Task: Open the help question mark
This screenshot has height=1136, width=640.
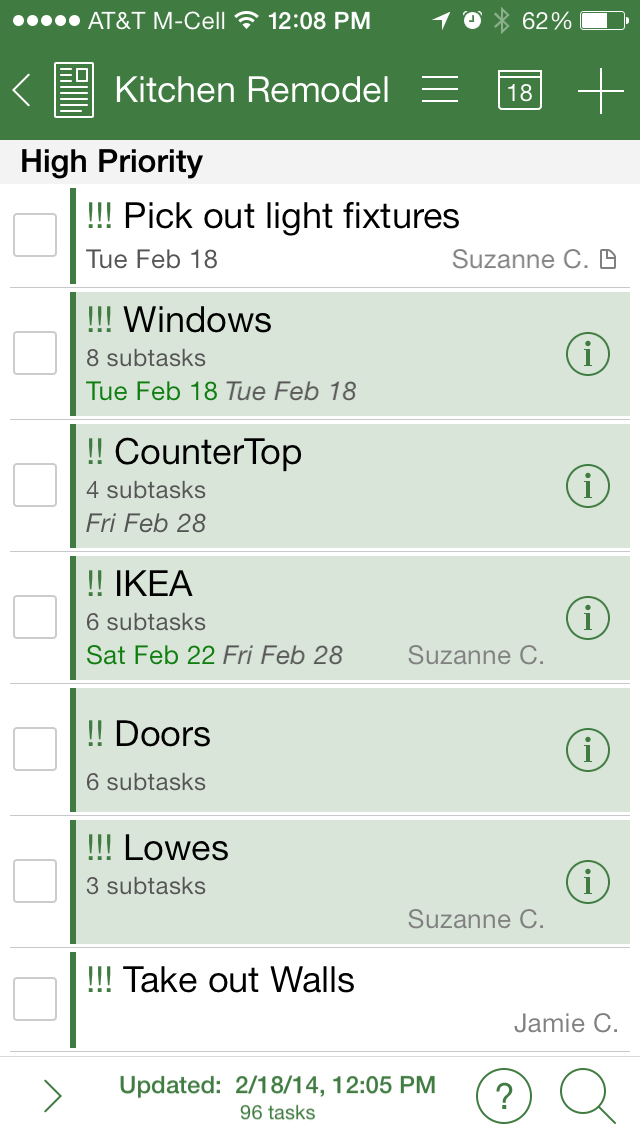Action: pyautogui.click(x=503, y=1096)
